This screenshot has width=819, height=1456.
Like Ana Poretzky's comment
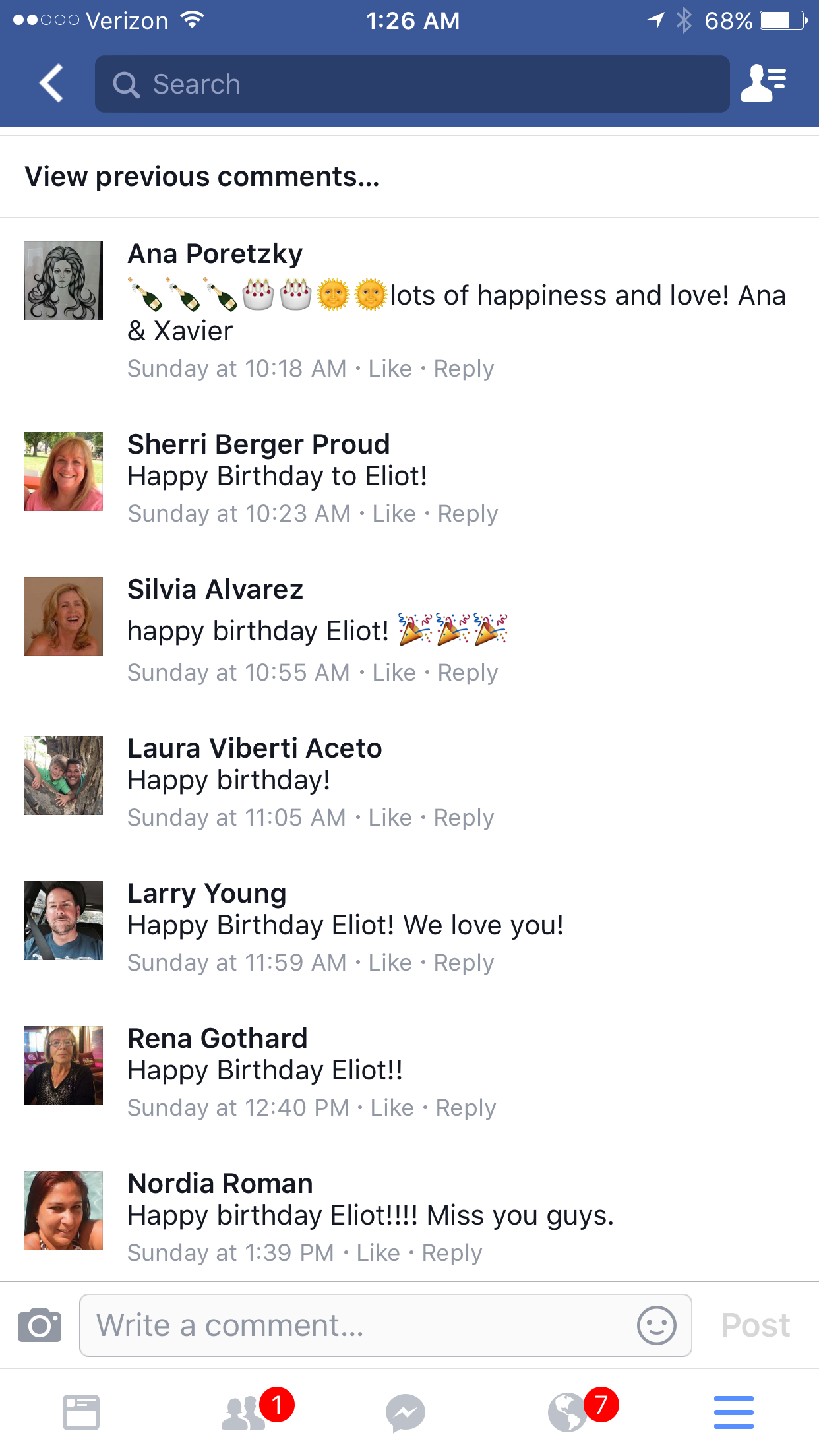(x=390, y=369)
